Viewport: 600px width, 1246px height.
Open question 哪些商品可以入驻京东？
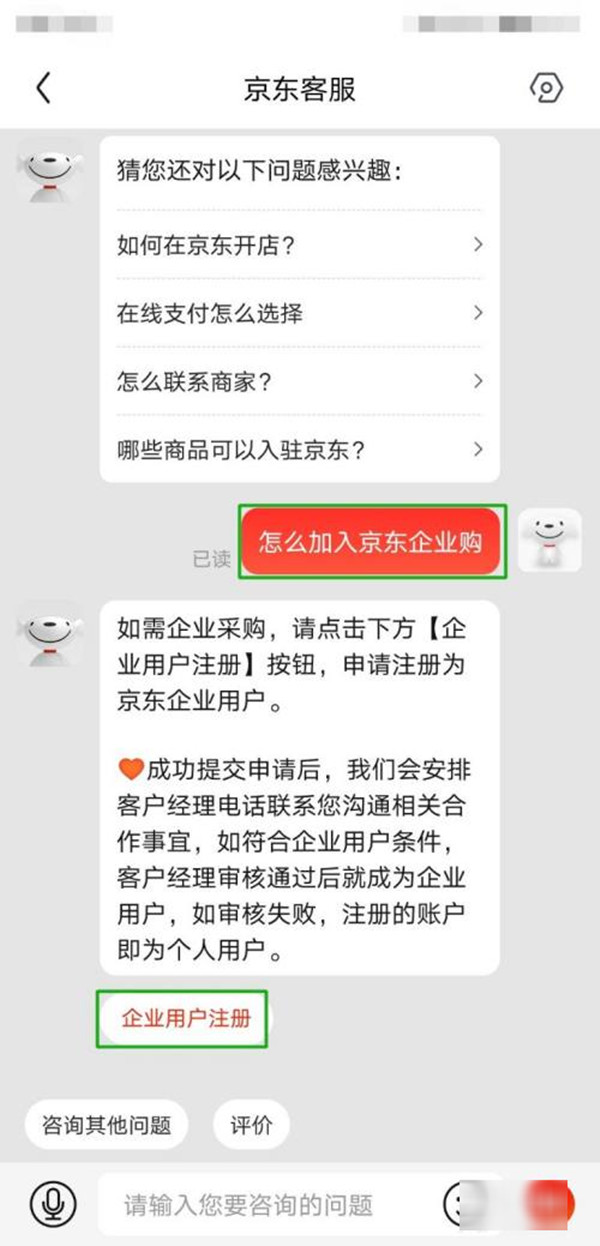coord(299,450)
